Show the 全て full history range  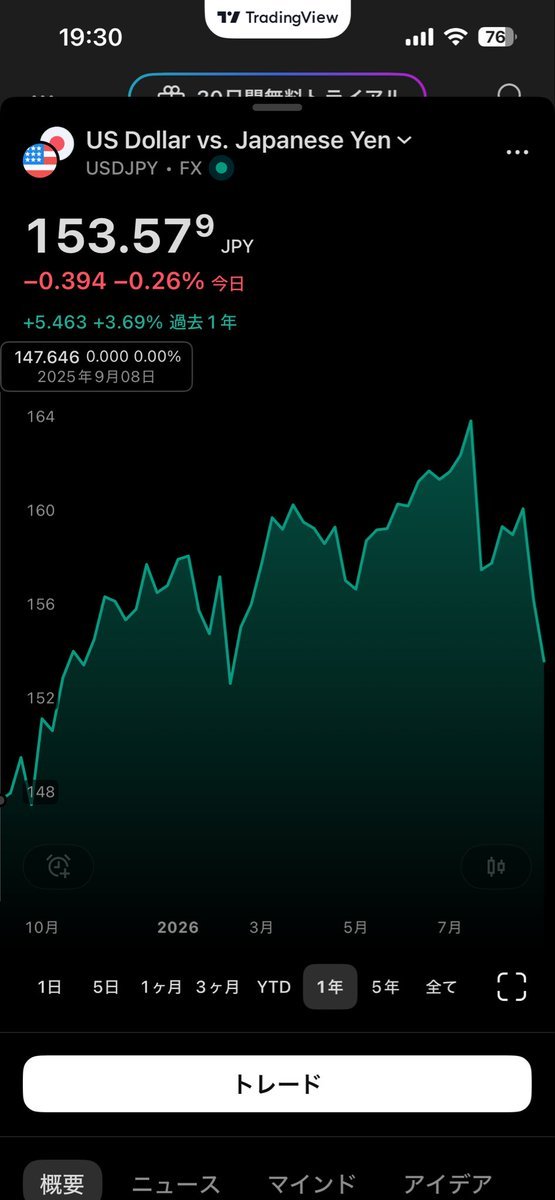point(441,987)
